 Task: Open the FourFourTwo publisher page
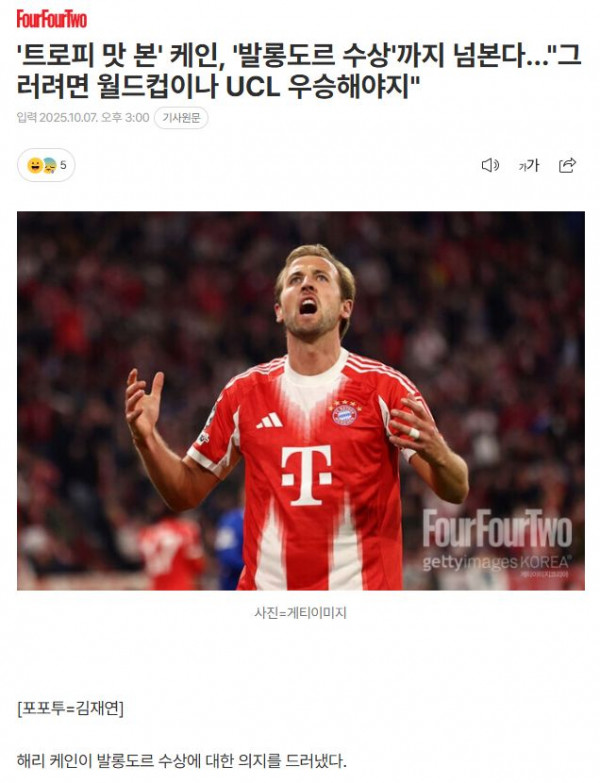click(51, 18)
